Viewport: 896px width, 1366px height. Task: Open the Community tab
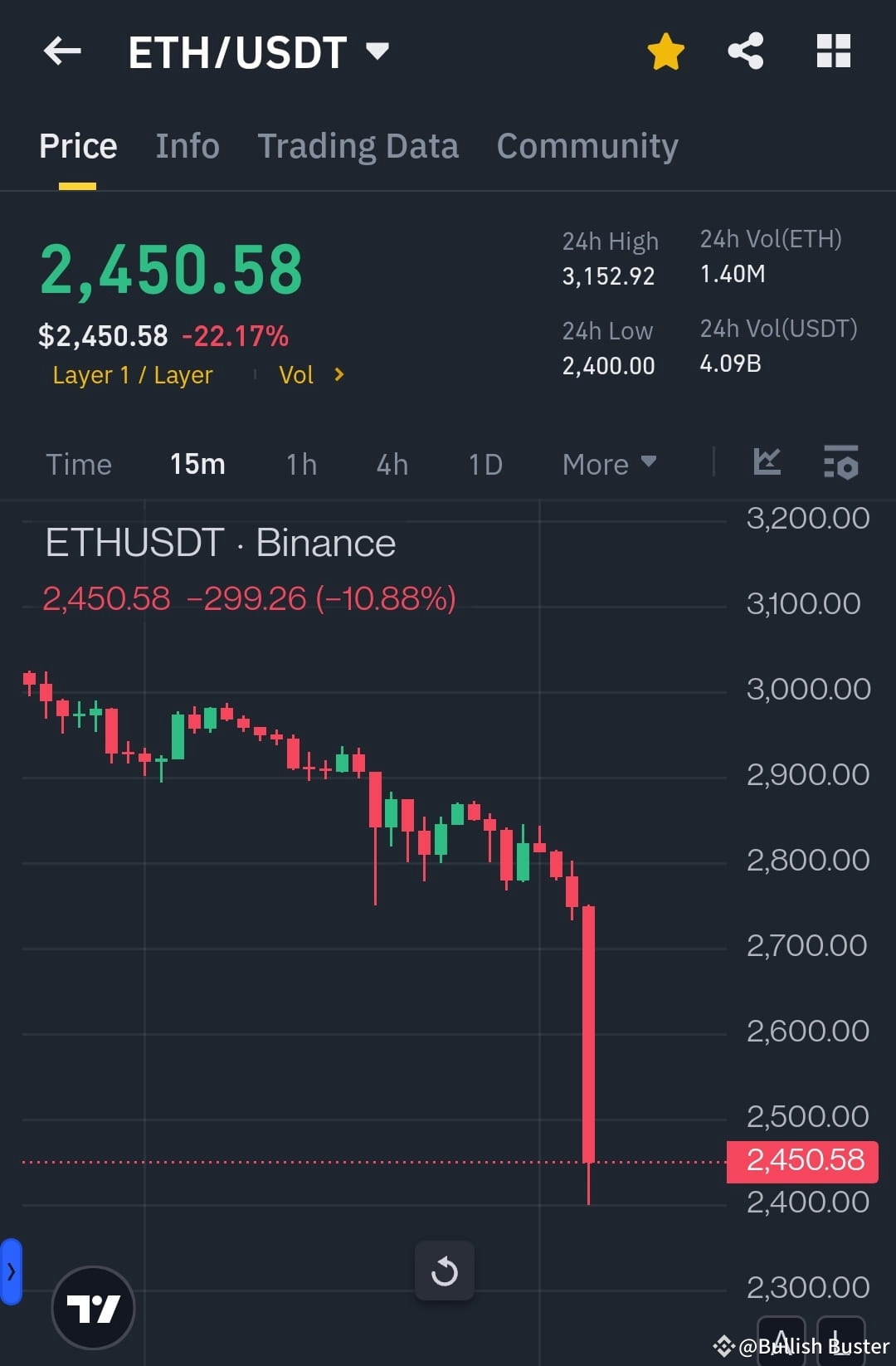(587, 145)
